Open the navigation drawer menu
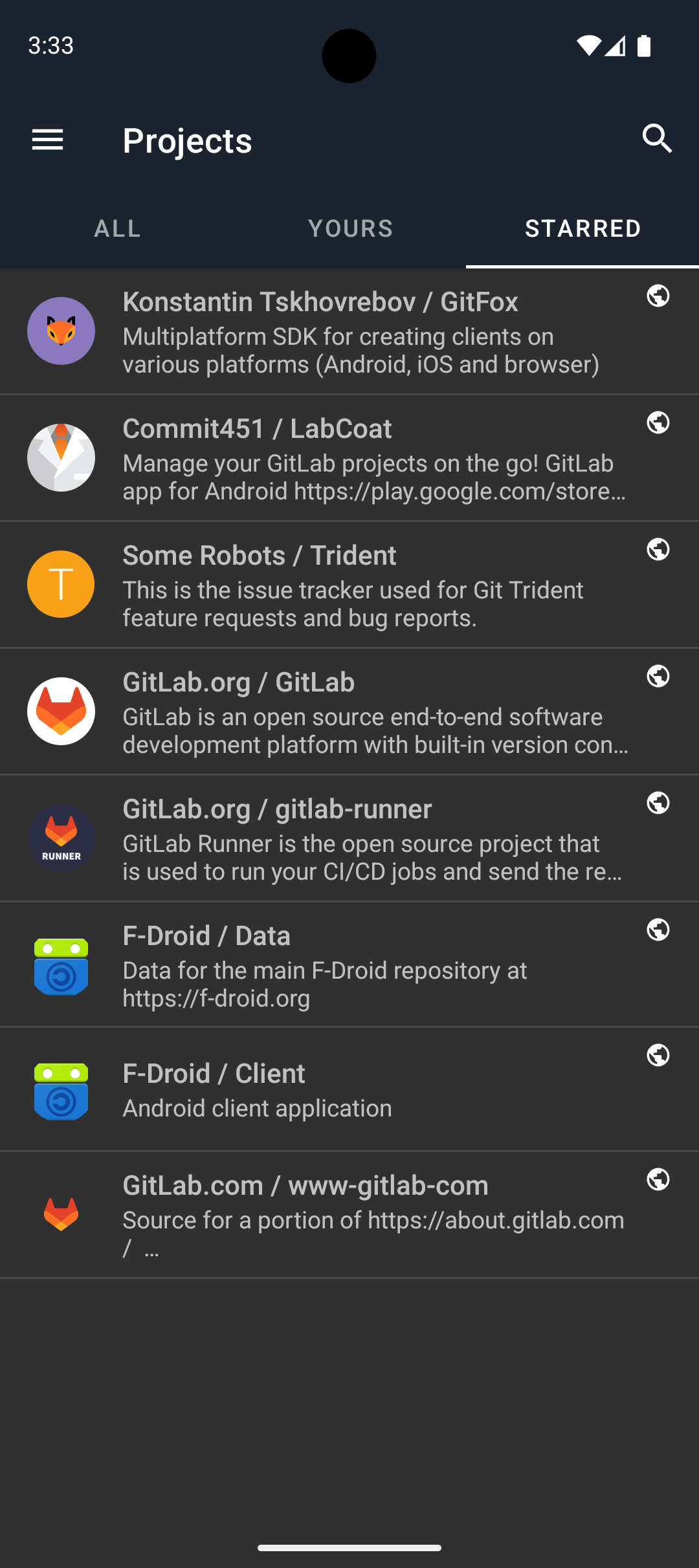This screenshot has width=699, height=1568. click(x=47, y=139)
